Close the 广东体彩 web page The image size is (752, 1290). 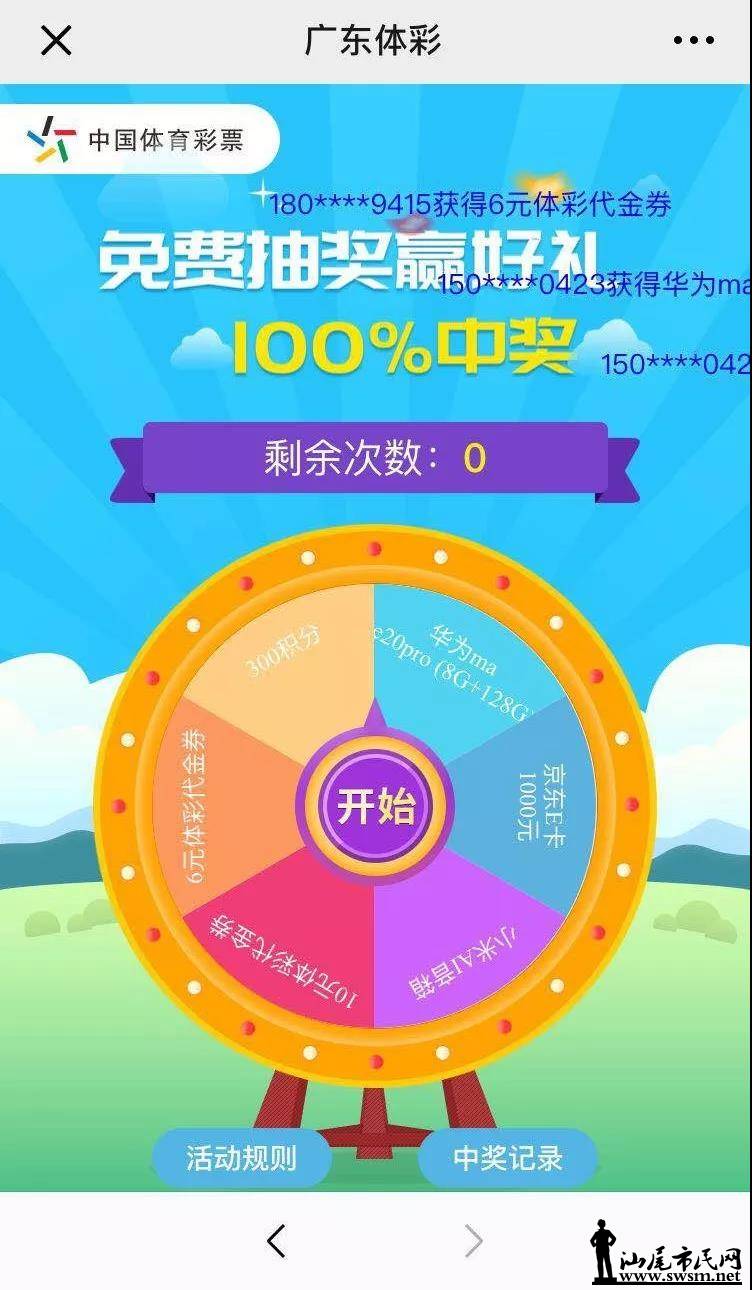tap(56, 41)
